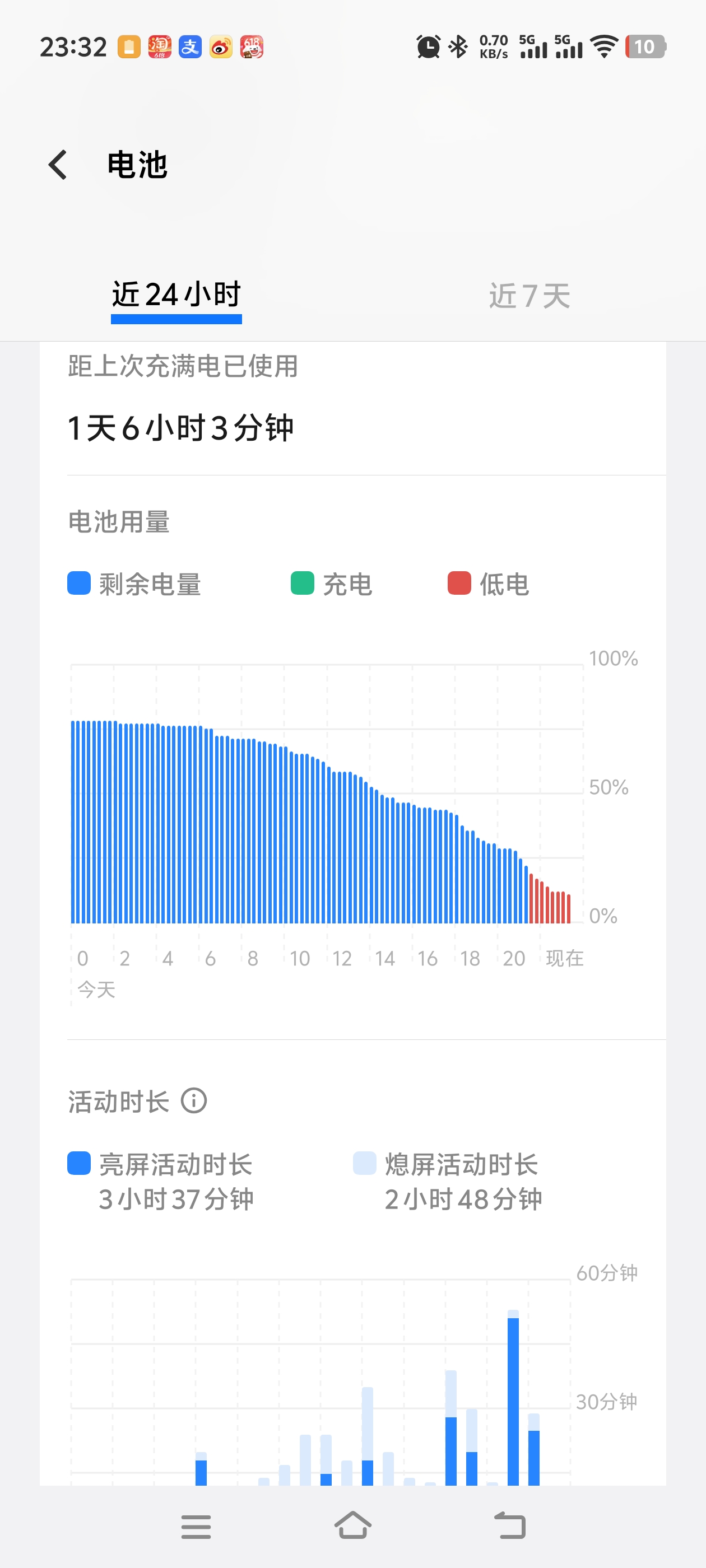Open the info icon next to 活动时长
This screenshot has height=1568, width=706.
[x=194, y=1101]
